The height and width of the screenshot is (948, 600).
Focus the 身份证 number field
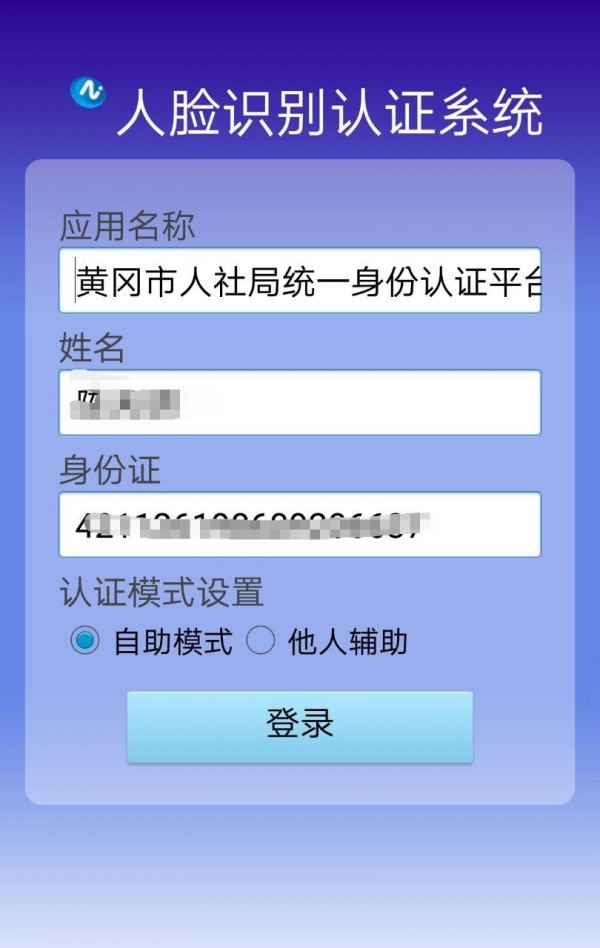point(300,525)
